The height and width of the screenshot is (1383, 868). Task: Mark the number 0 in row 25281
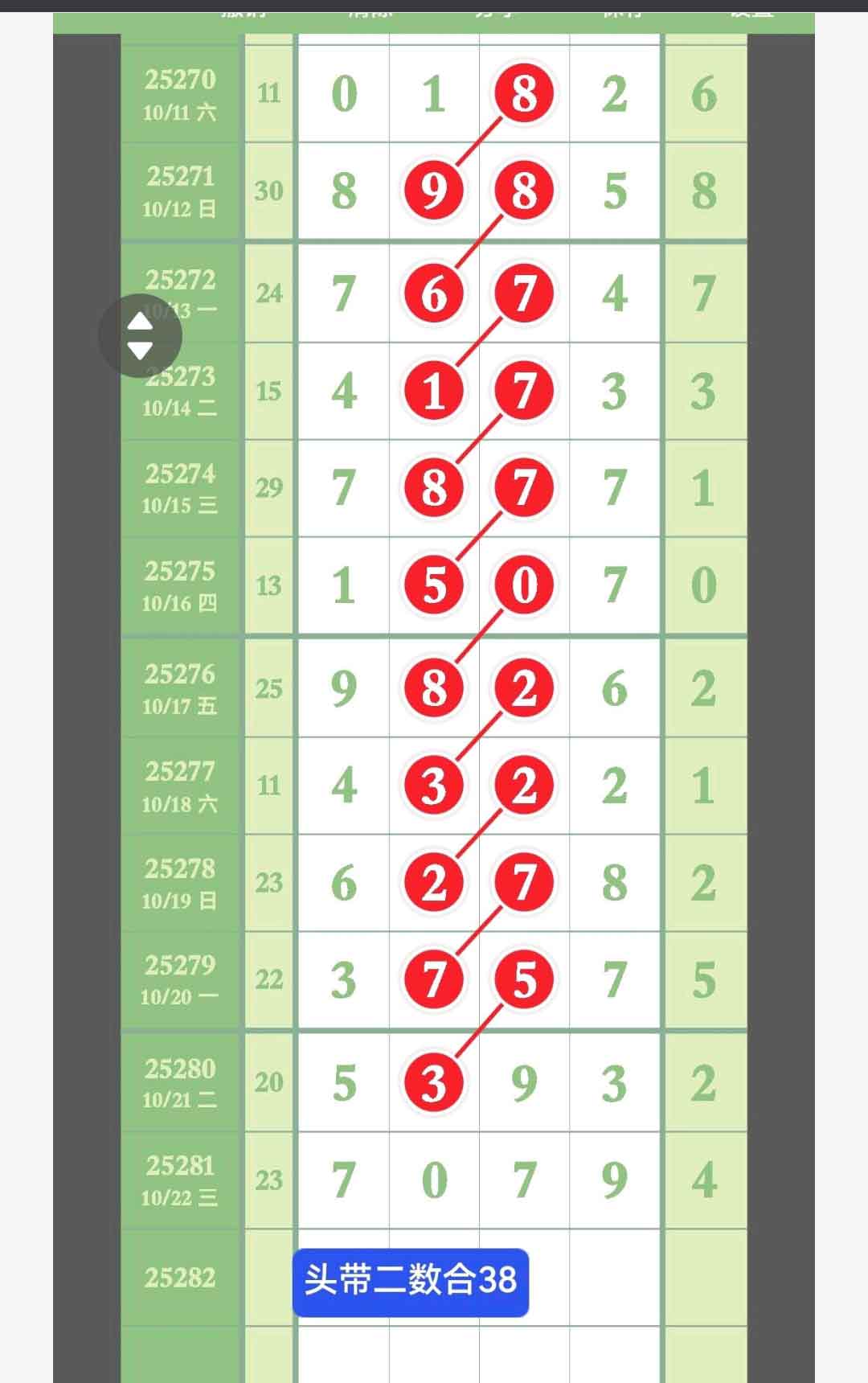[x=434, y=1180]
